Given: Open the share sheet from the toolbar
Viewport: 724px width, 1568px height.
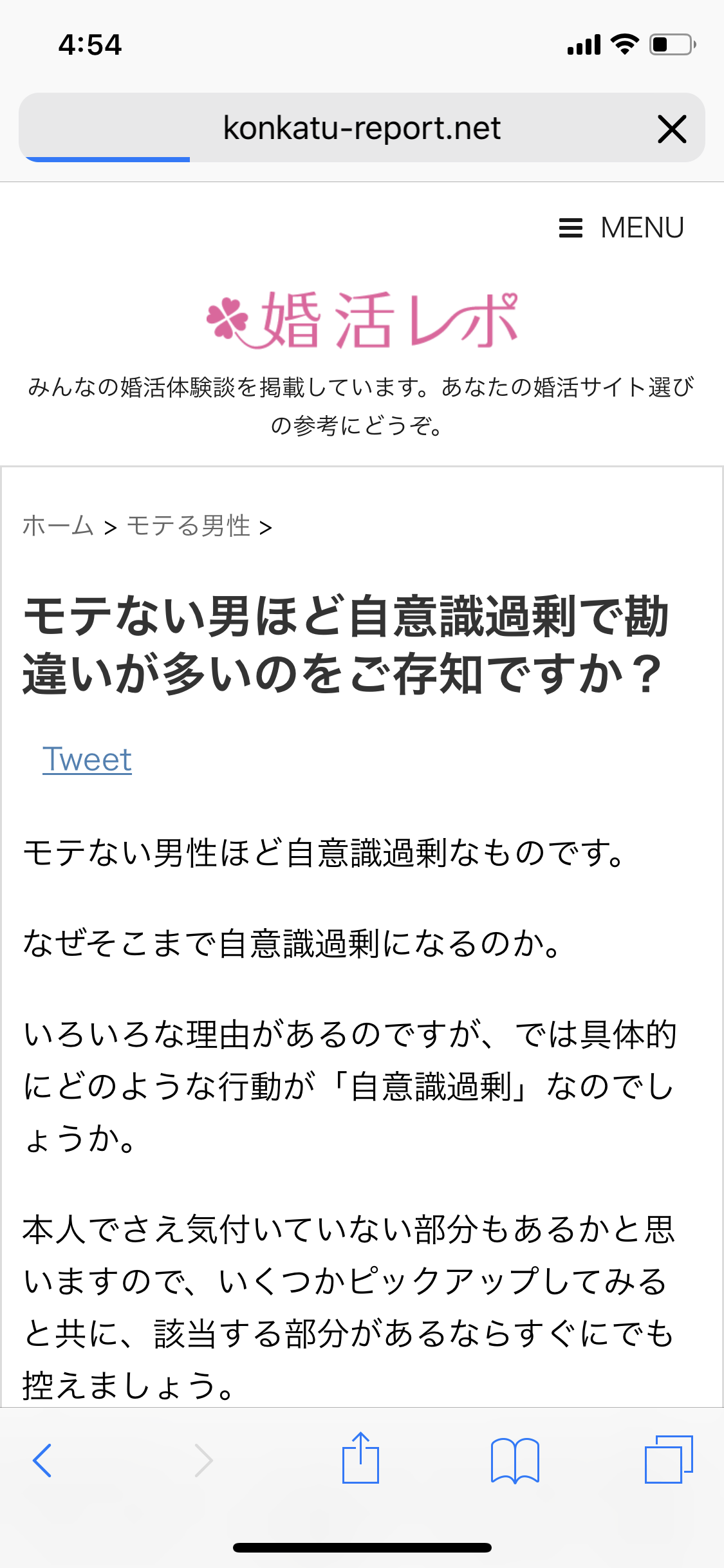Looking at the screenshot, I should coord(360,1459).
